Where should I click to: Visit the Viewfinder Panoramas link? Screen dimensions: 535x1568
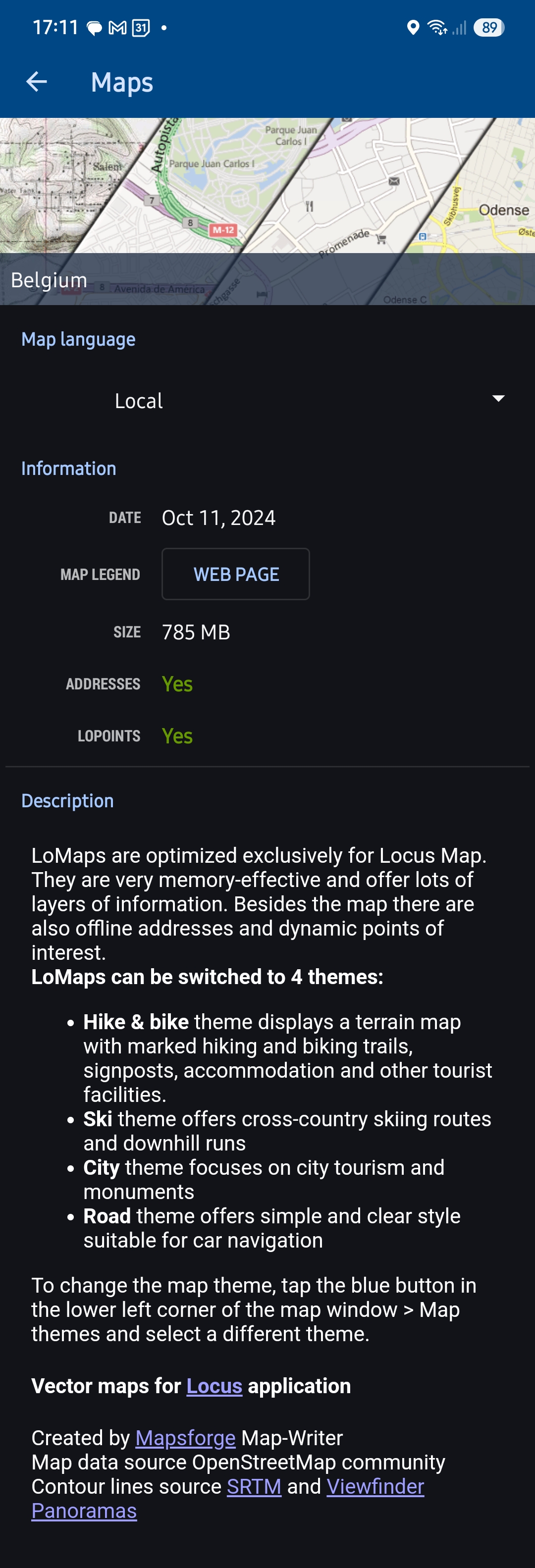pyautogui.click(x=375, y=1486)
